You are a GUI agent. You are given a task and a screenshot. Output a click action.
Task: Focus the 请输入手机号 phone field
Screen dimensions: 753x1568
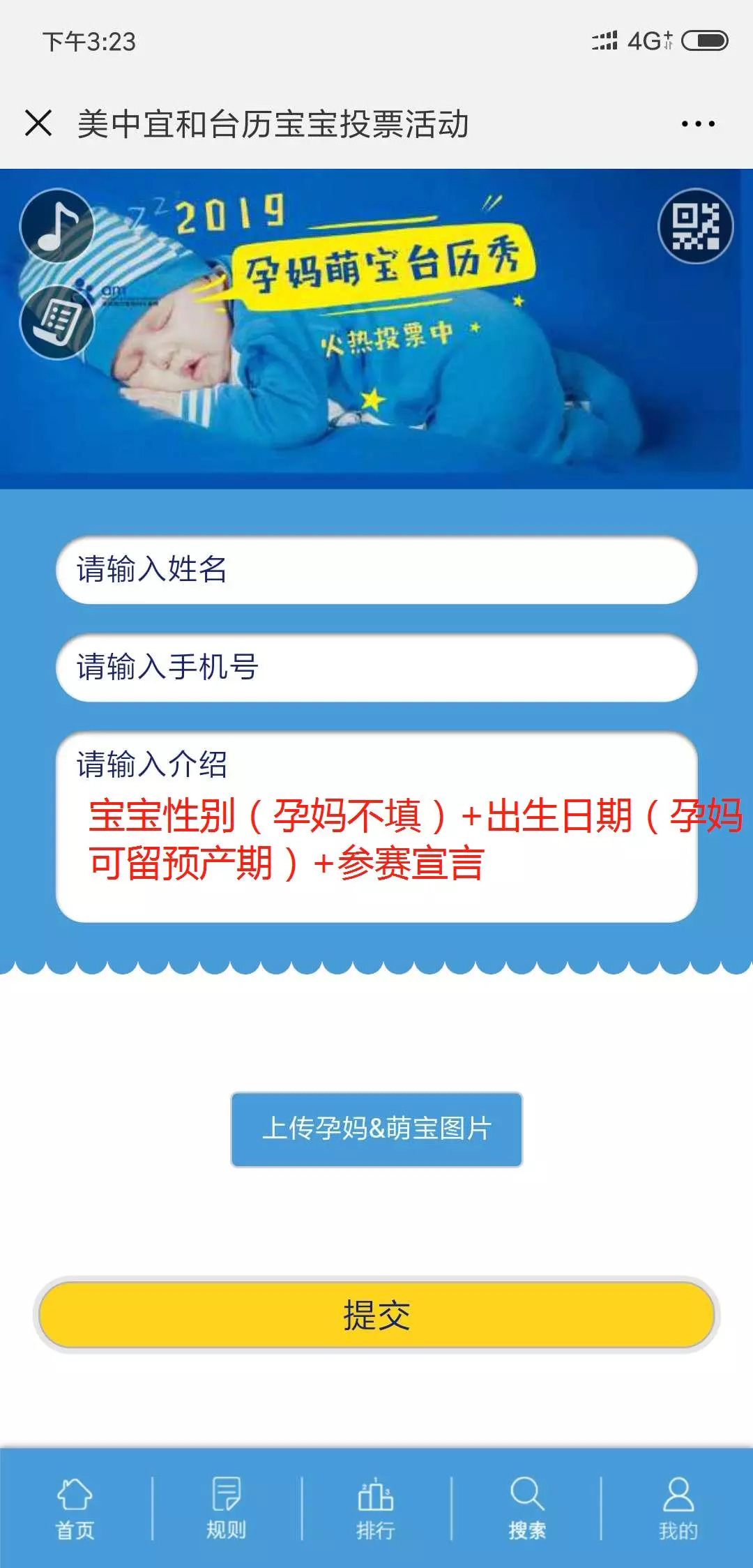[x=376, y=668]
